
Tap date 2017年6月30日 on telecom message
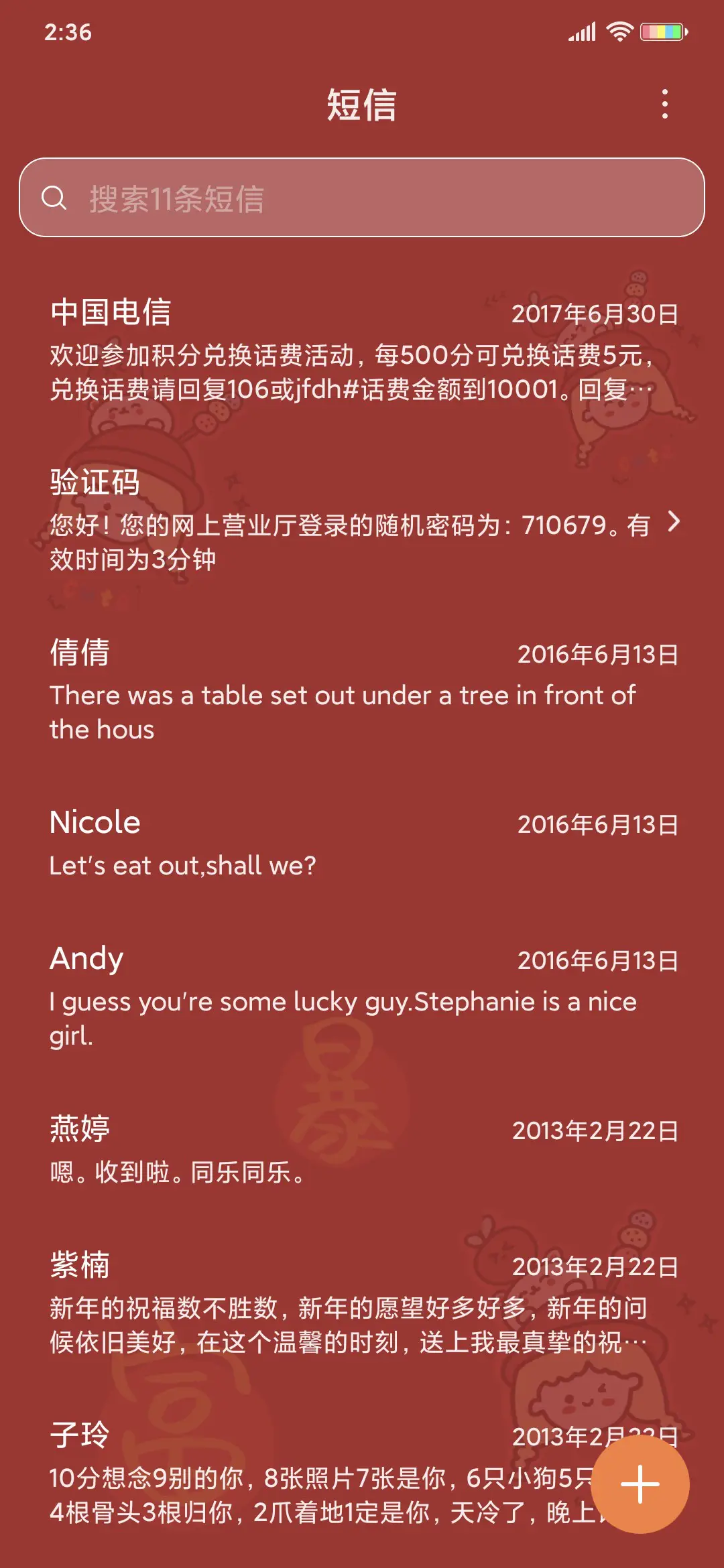595,312
